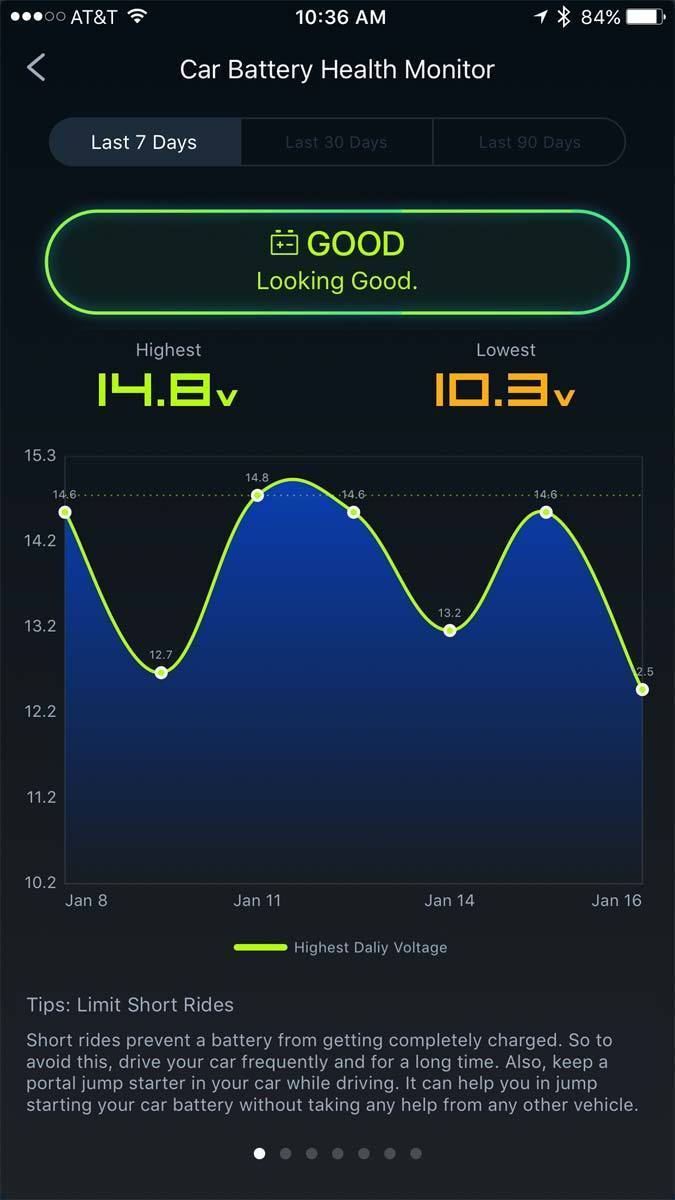Tap the 12.7 data point on chart
This screenshot has height=1200, width=675.
tap(161, 672)
